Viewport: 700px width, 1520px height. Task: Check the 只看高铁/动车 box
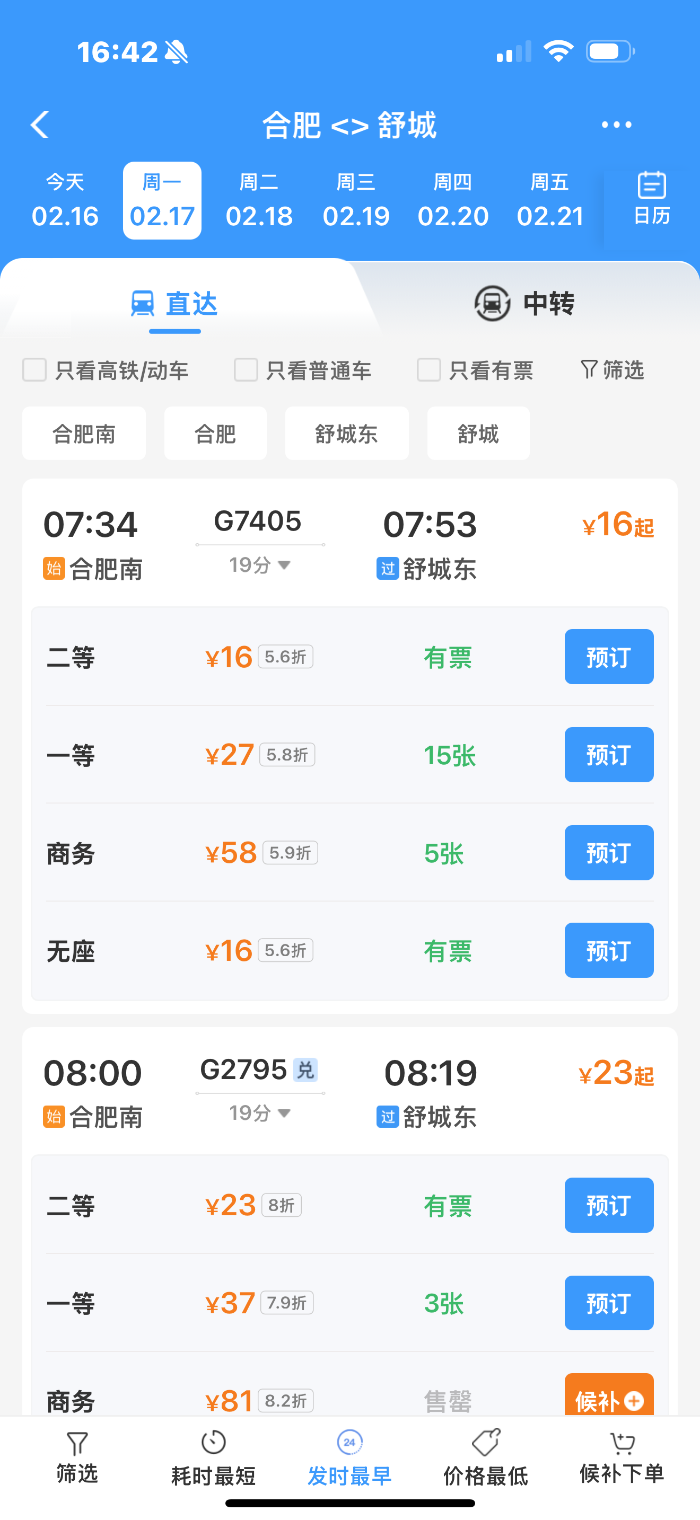coord(35,370)
